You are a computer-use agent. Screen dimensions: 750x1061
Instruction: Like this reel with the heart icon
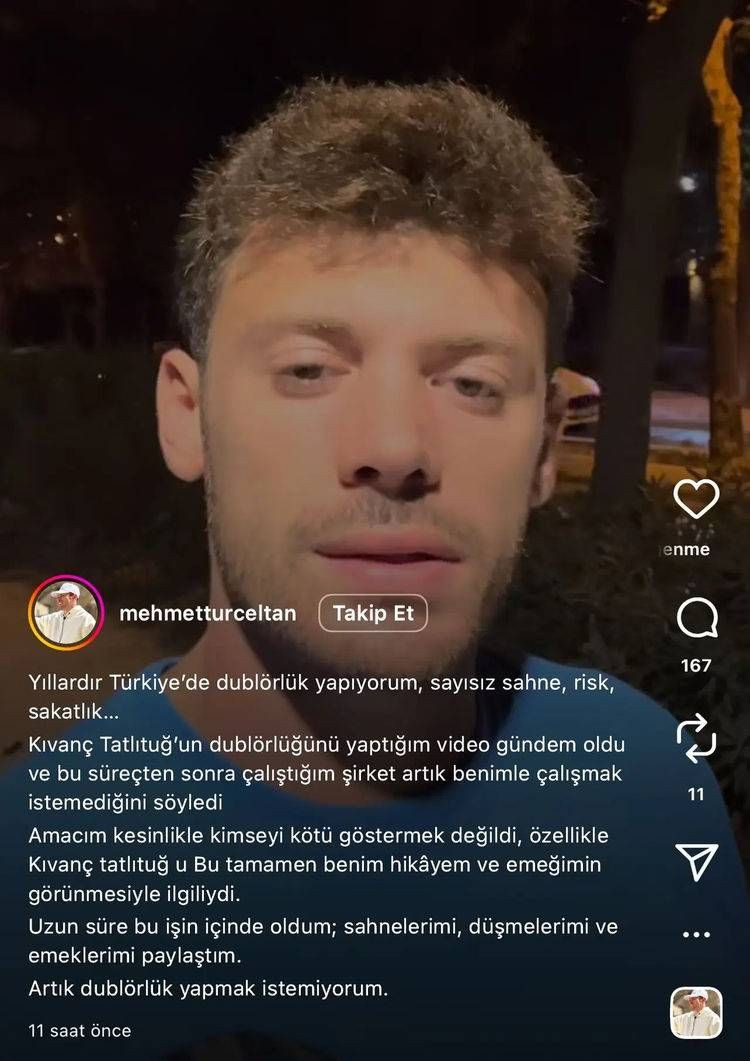pyautogui.click(x=696, y=498)
